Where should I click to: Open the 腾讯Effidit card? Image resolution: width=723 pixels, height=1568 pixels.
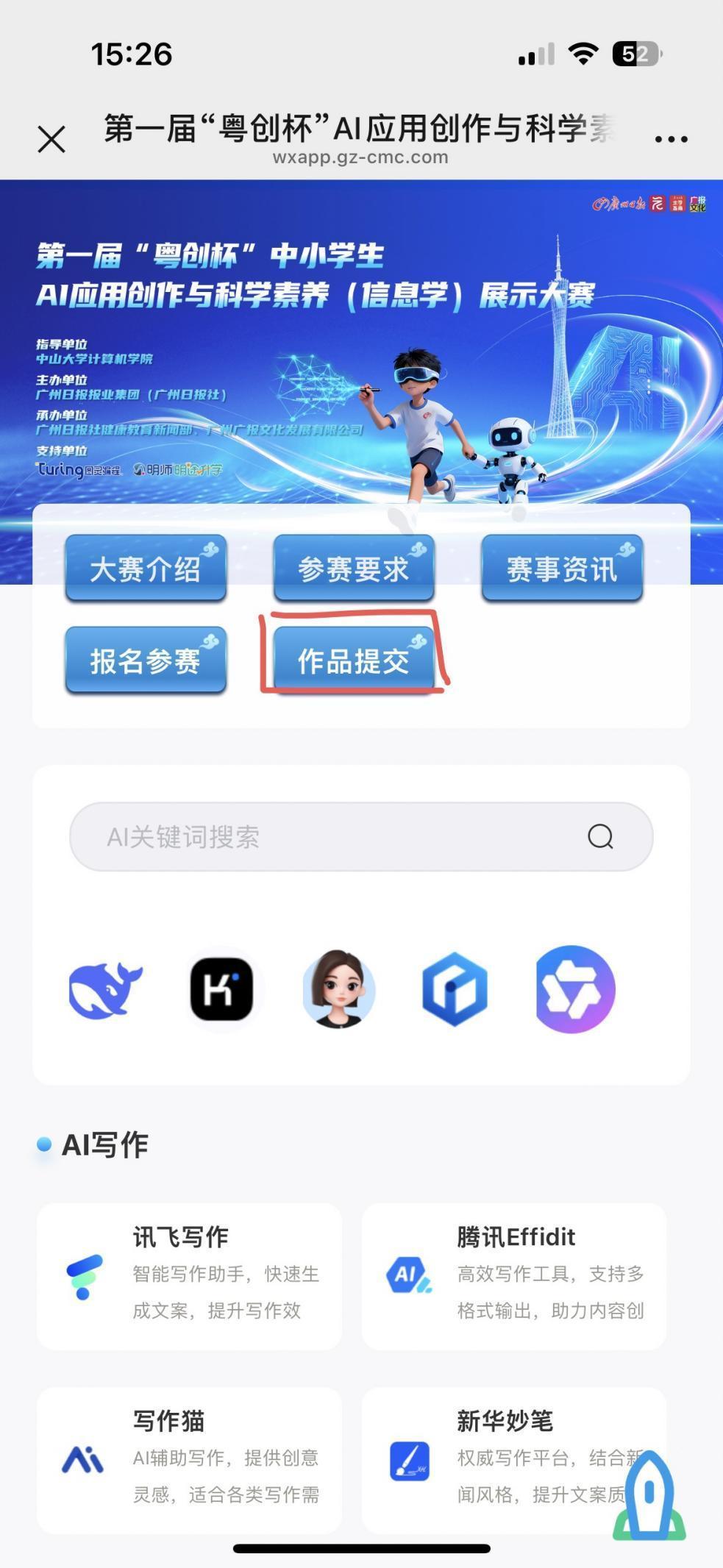coord(514,1276)
